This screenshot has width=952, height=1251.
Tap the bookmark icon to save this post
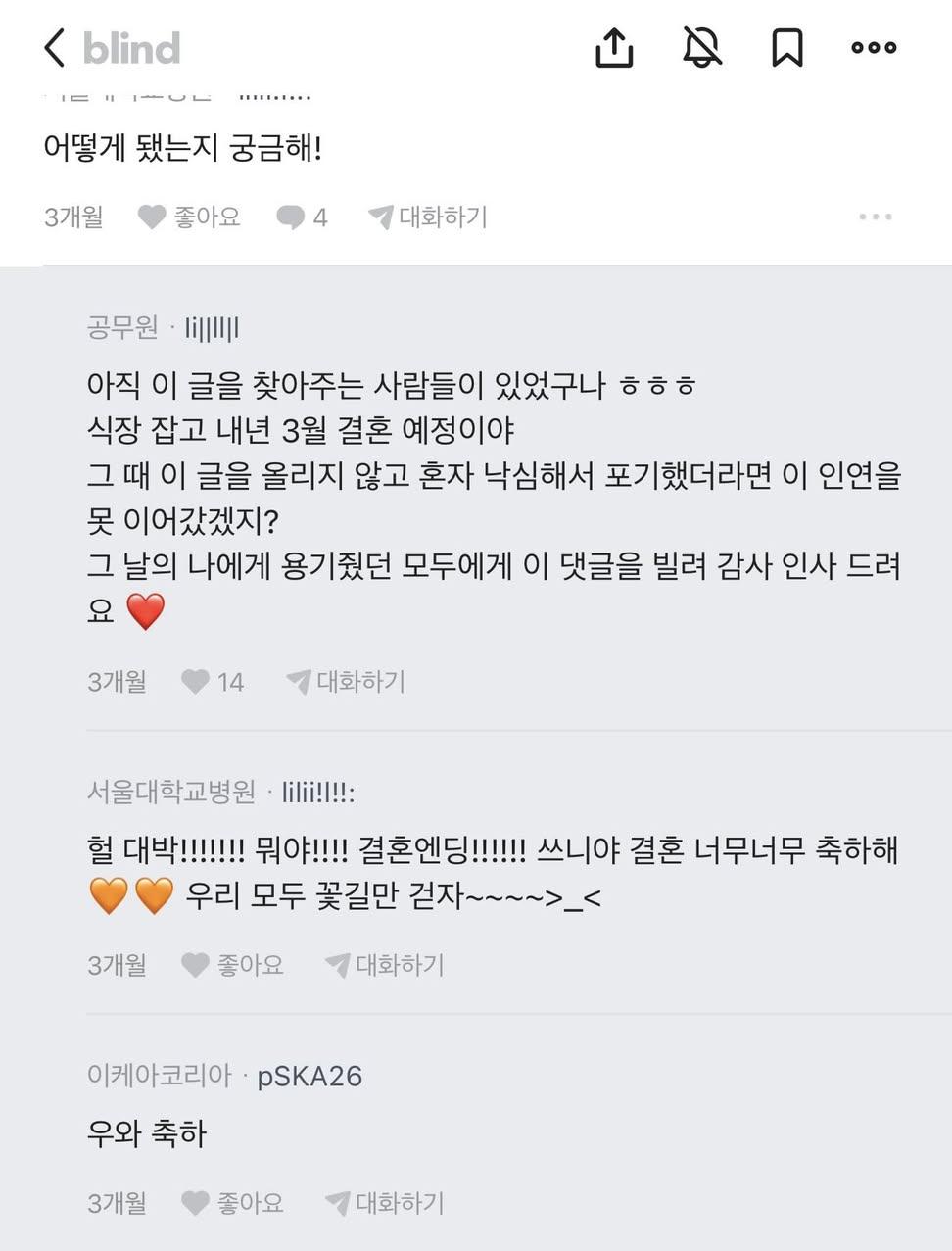pyautogui.click(x=787, y=46)
